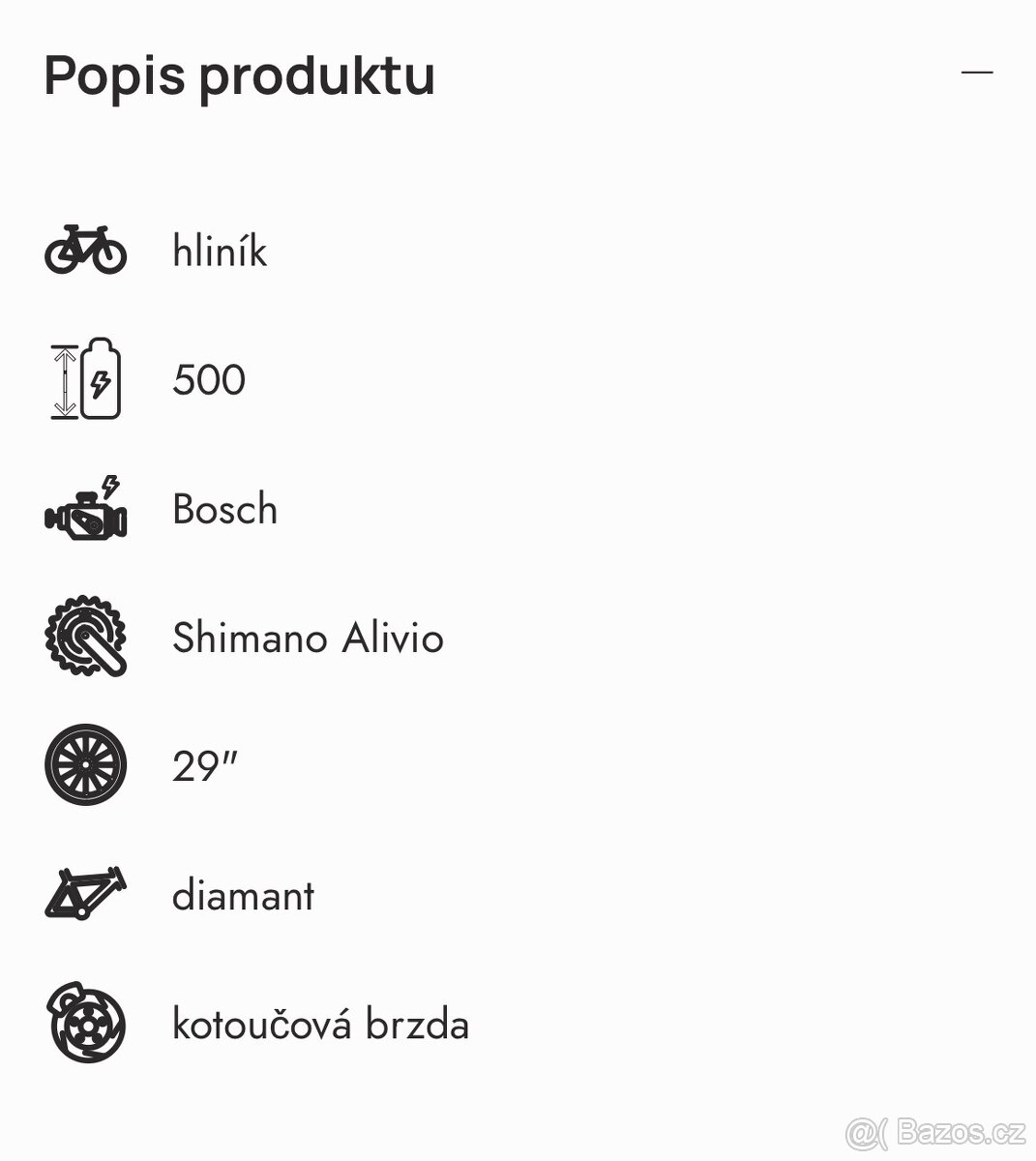Click the disc brake icon
This screenshot has width=1036, height=1161.
click(x=85, y=1024)
